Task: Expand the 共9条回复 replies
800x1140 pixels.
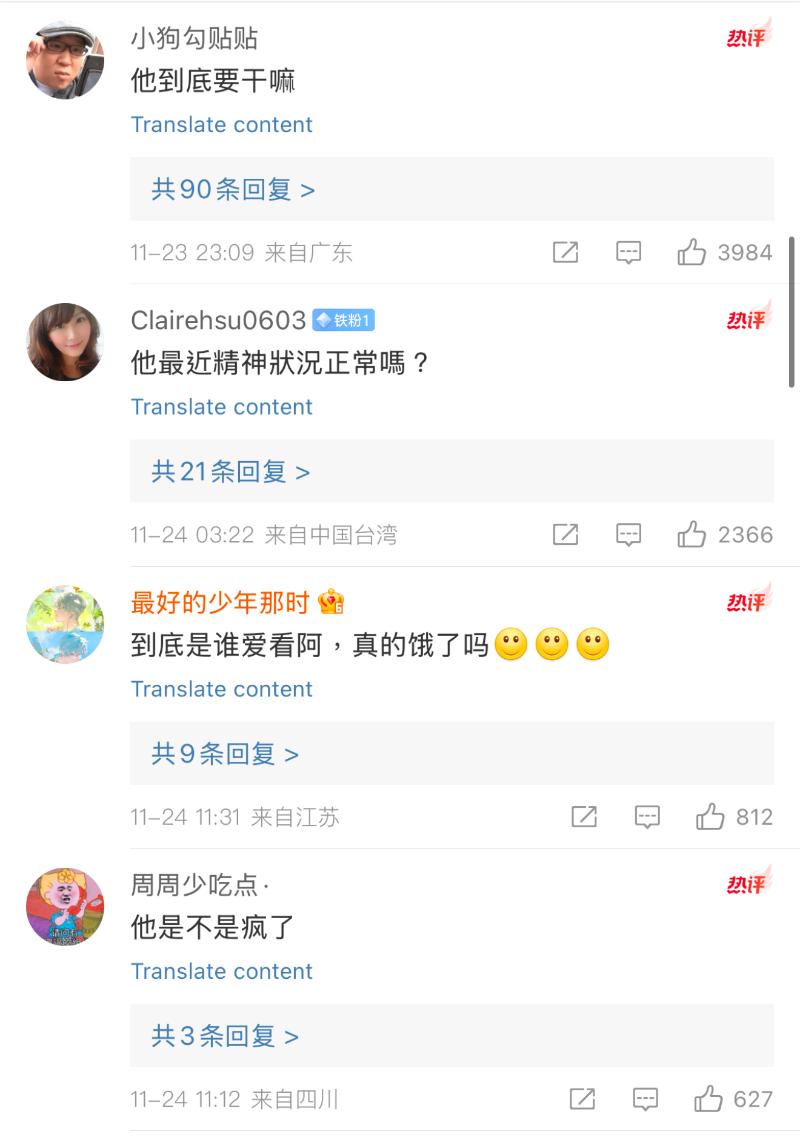Action: [x=225, y=753]
